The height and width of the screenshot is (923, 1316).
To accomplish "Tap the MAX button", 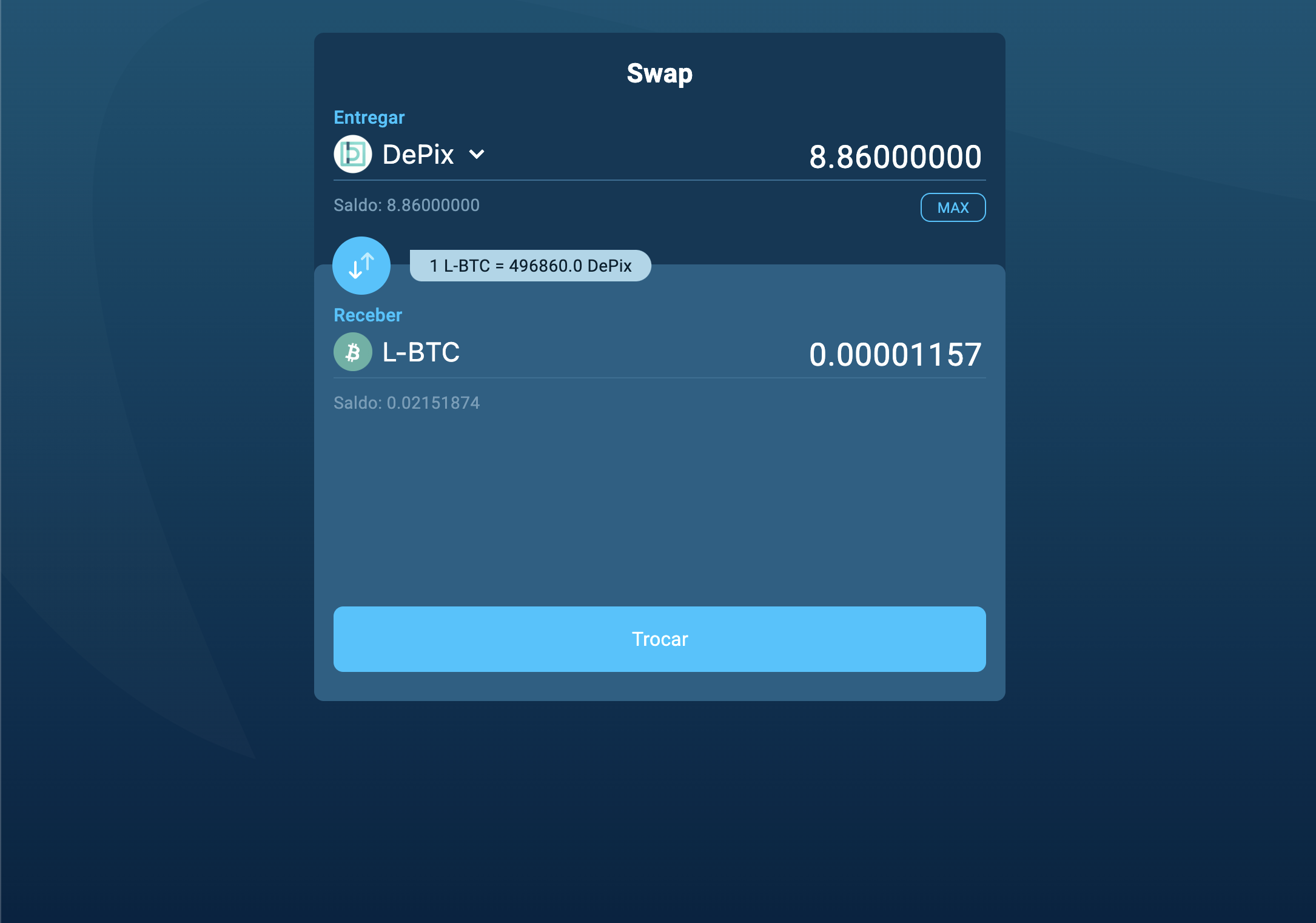I will (x=952, y=207).
